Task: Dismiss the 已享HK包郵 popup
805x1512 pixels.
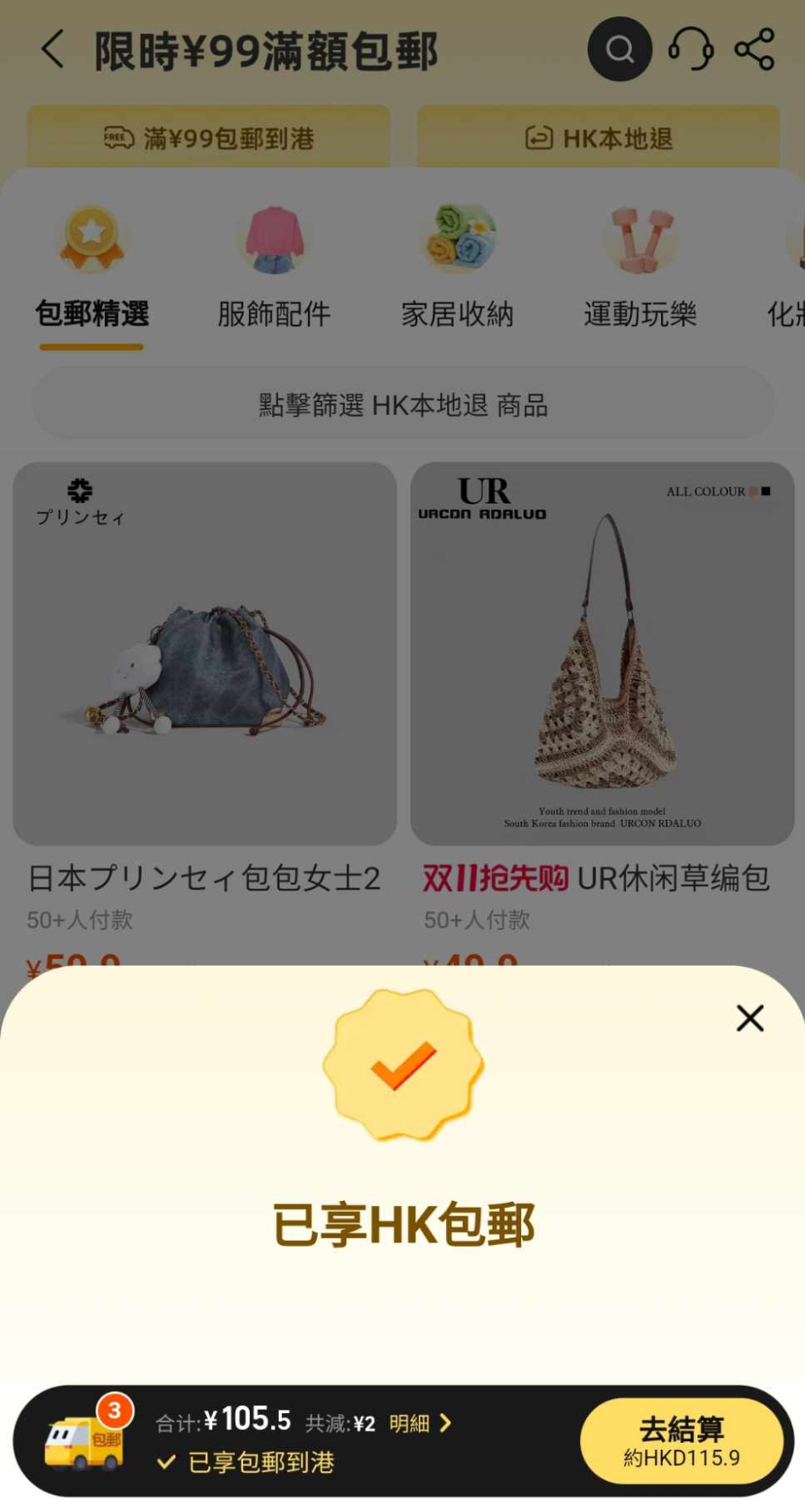Action: (x=750, y=1018)
